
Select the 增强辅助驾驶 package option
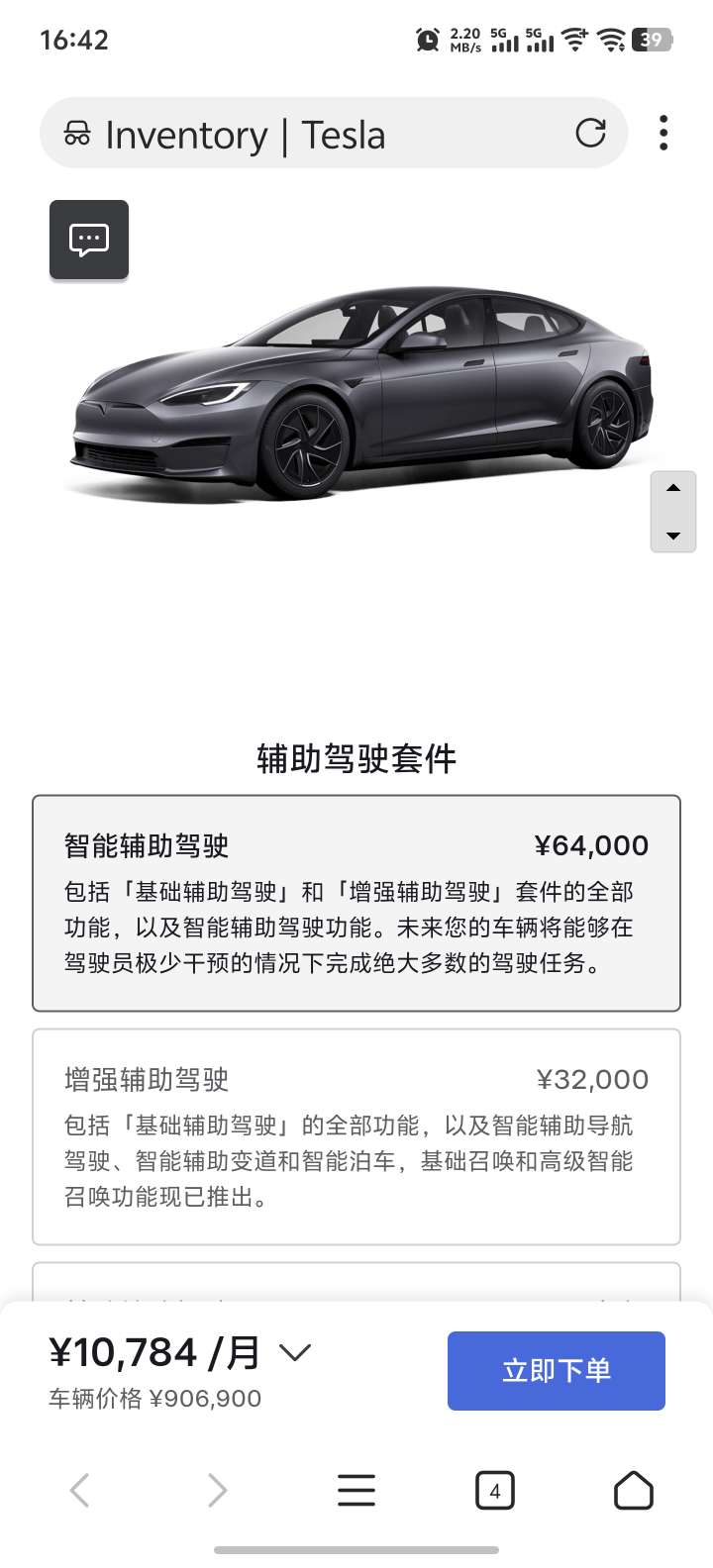pos(356,1133)
